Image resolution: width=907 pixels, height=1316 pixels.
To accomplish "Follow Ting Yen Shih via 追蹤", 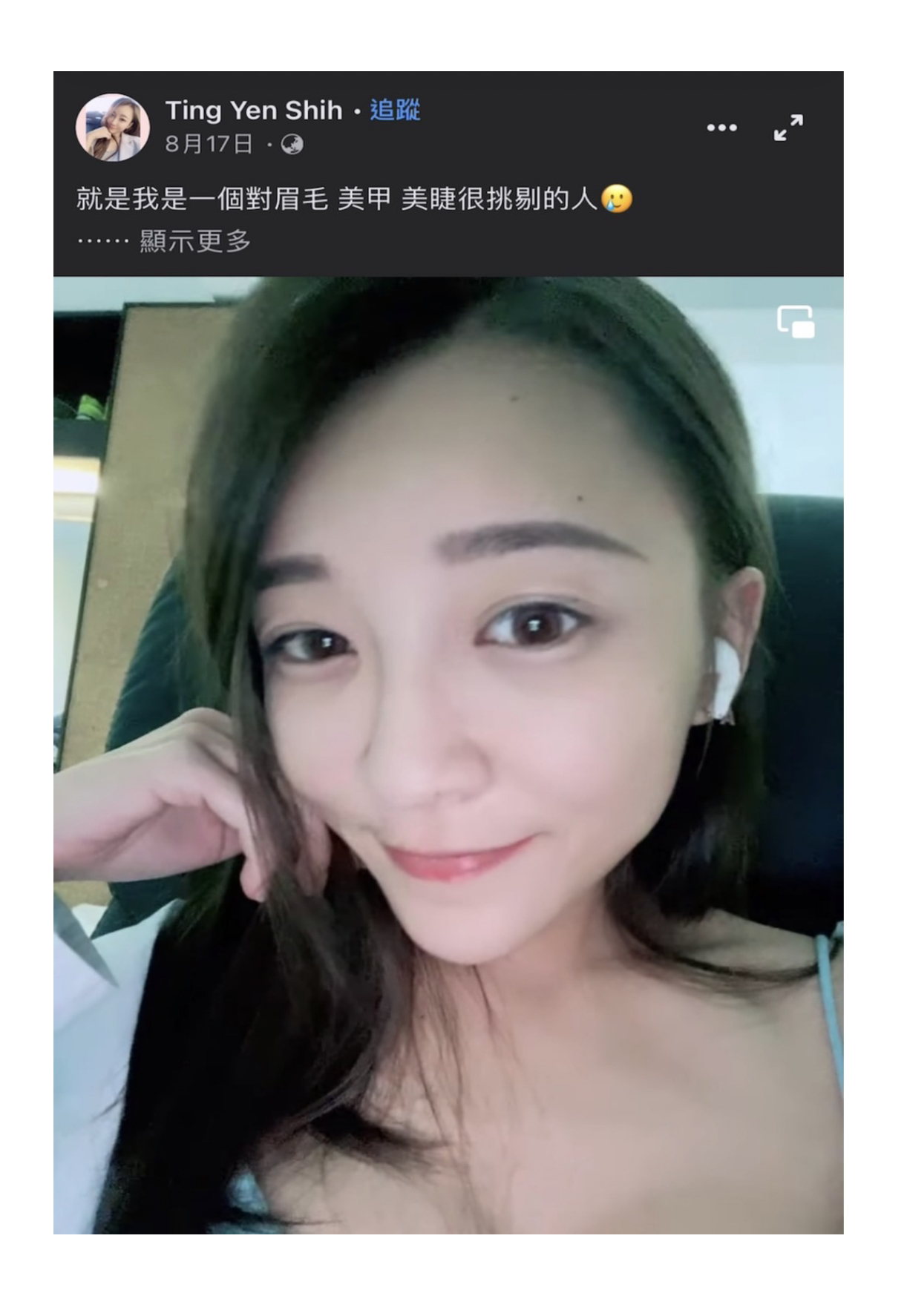I will point(395,111).
